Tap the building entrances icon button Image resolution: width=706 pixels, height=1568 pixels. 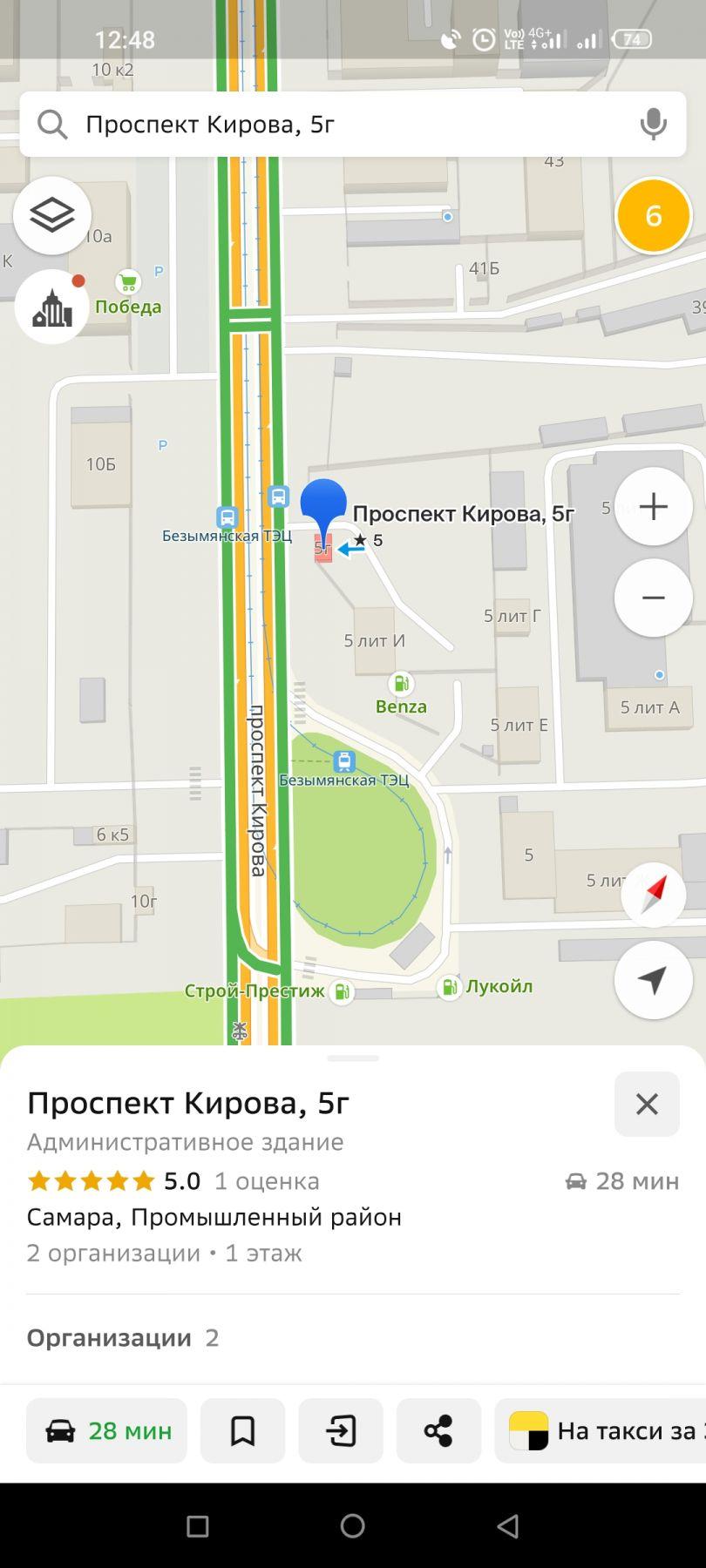tap(341, 1430)
